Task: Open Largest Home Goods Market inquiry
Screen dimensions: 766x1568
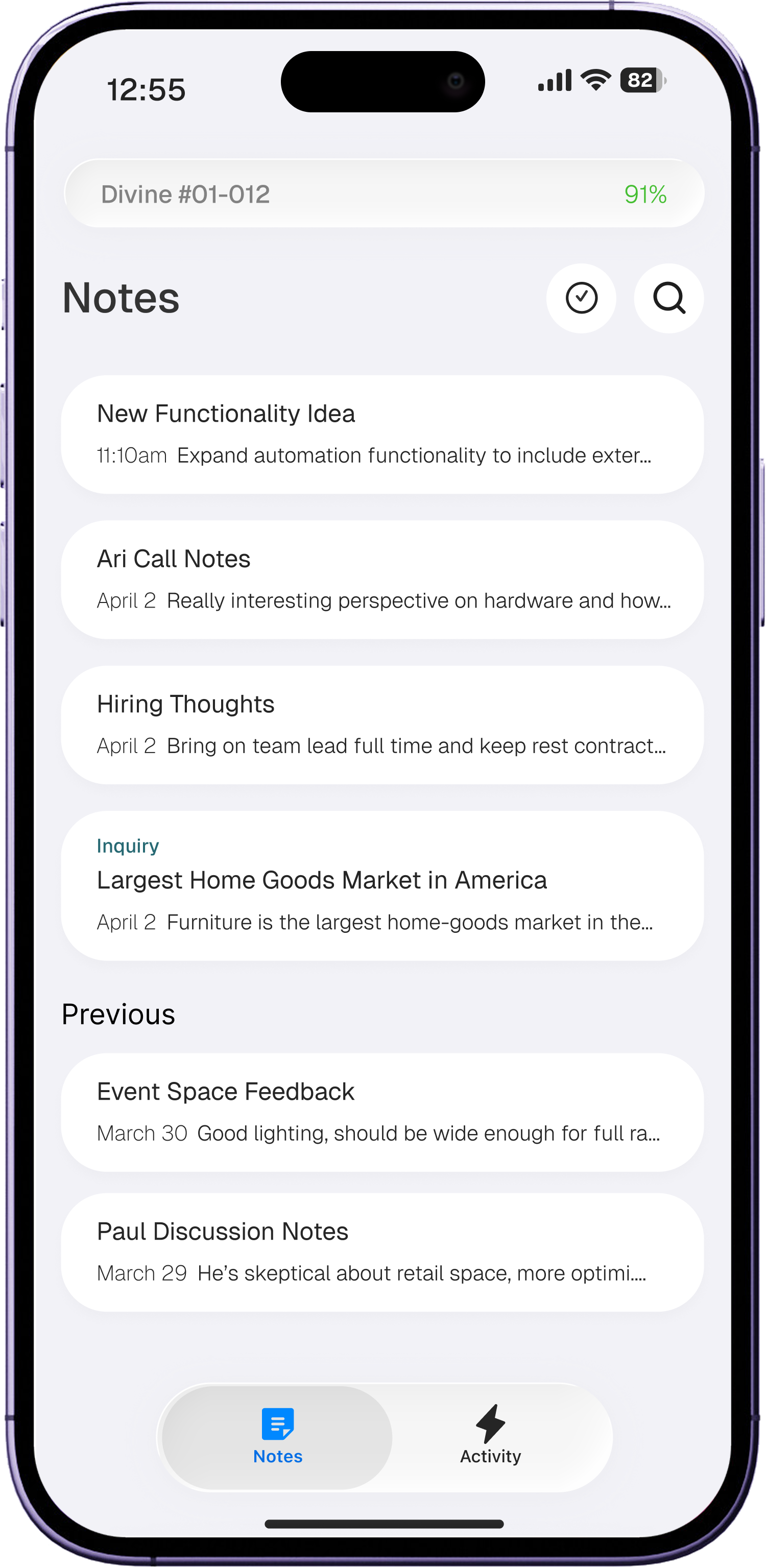Action: [382, 886]
